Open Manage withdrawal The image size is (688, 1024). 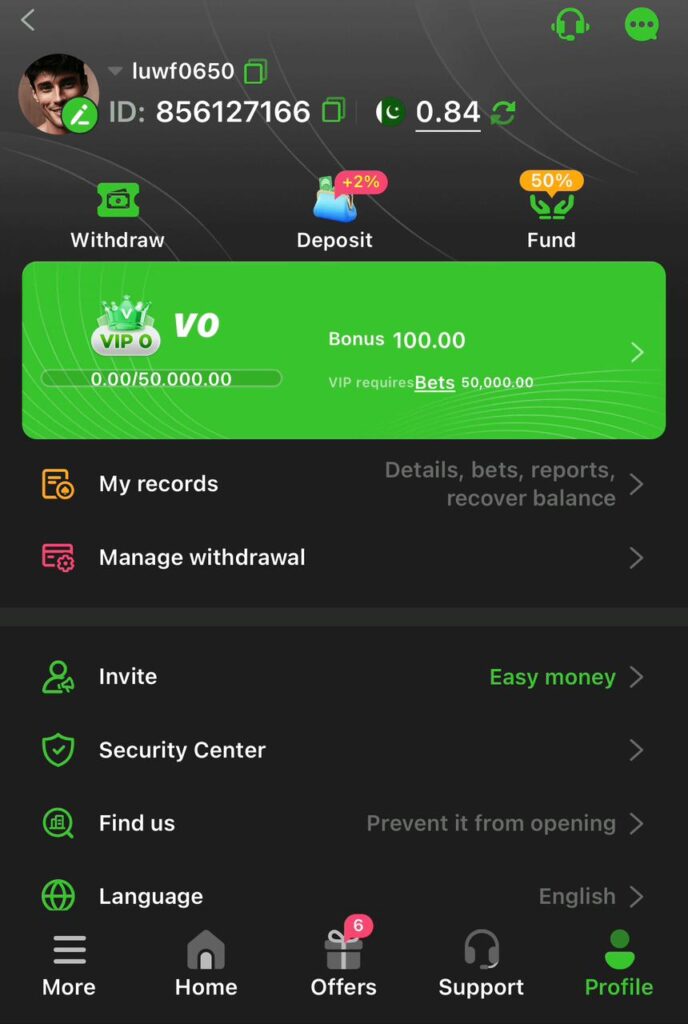coord(343,557)
